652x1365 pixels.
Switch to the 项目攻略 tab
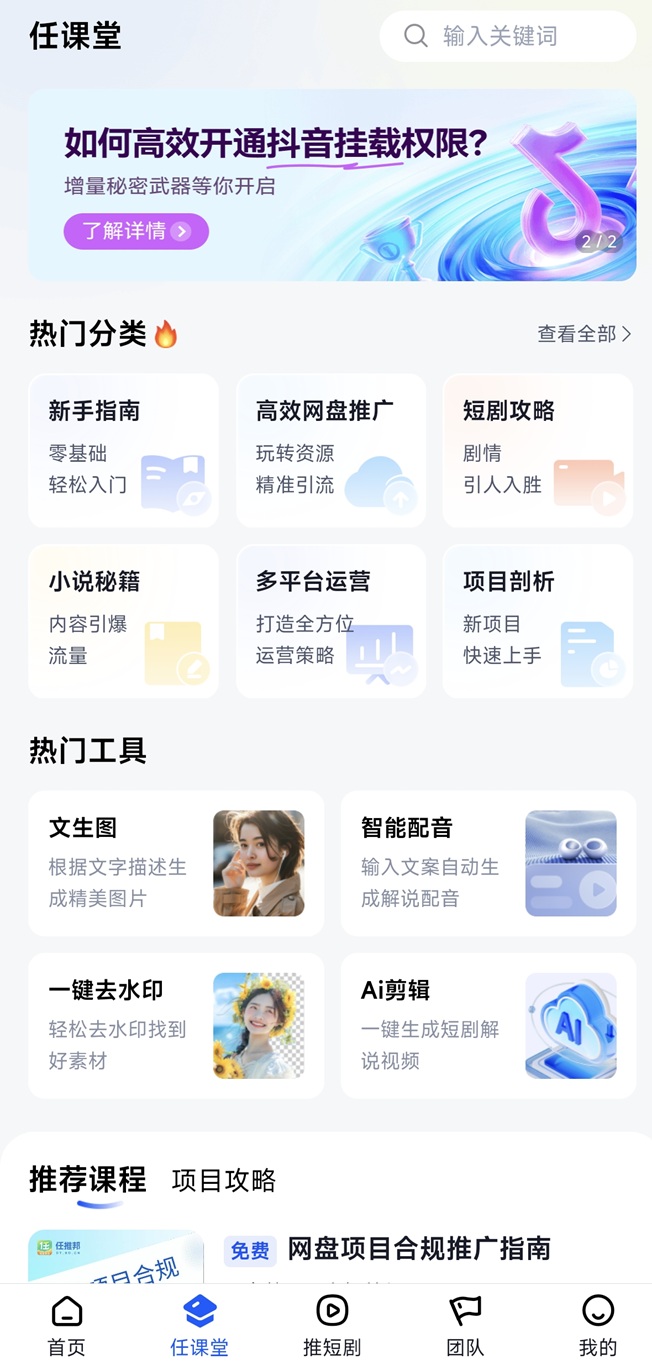coord(224,1180)
